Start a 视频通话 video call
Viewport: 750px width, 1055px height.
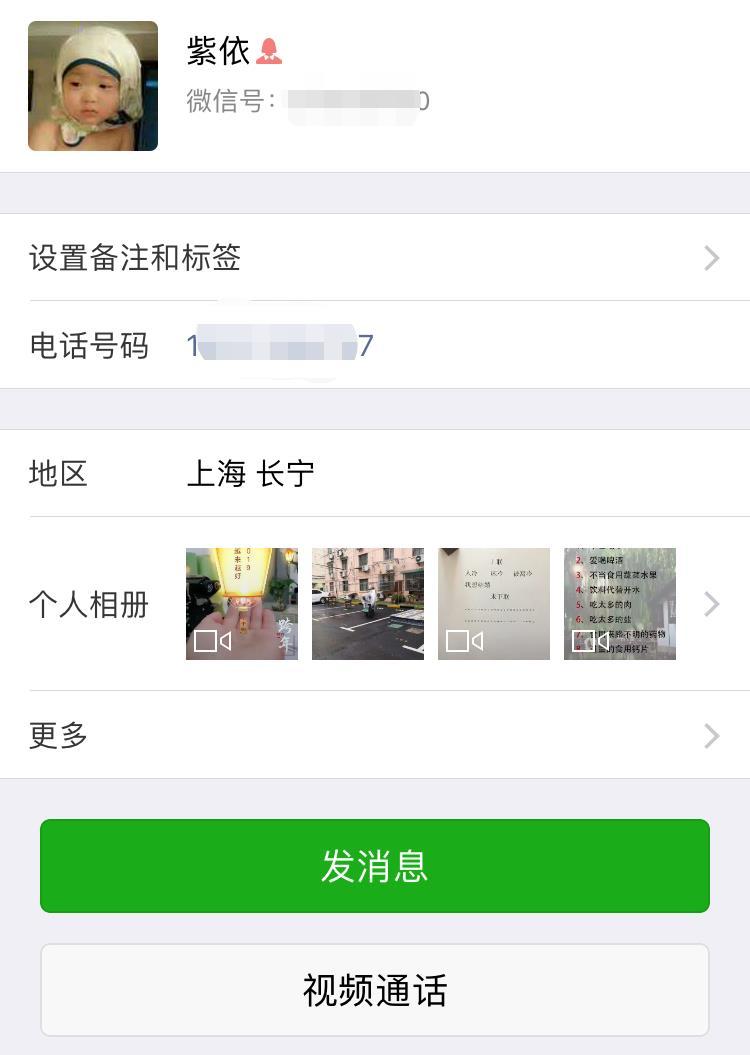(x=375, y=990)
